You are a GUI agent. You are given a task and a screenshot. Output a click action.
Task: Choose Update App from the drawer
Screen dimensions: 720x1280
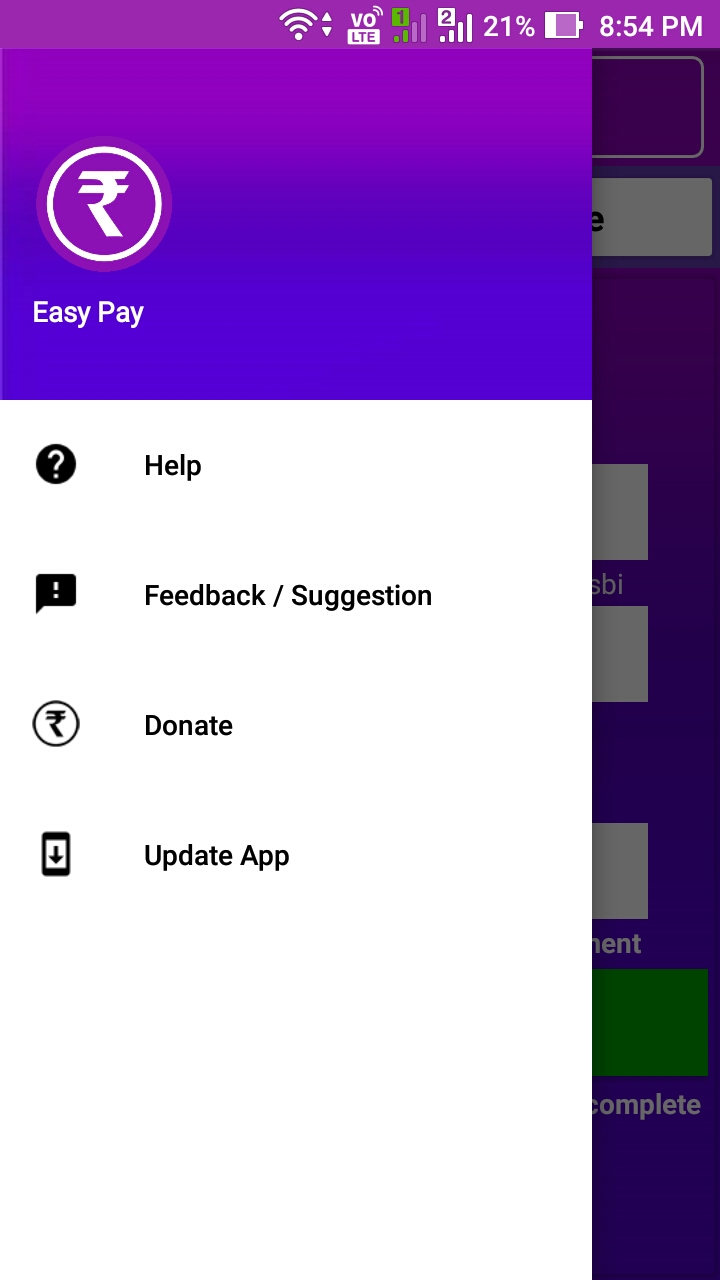pos(296,855)
